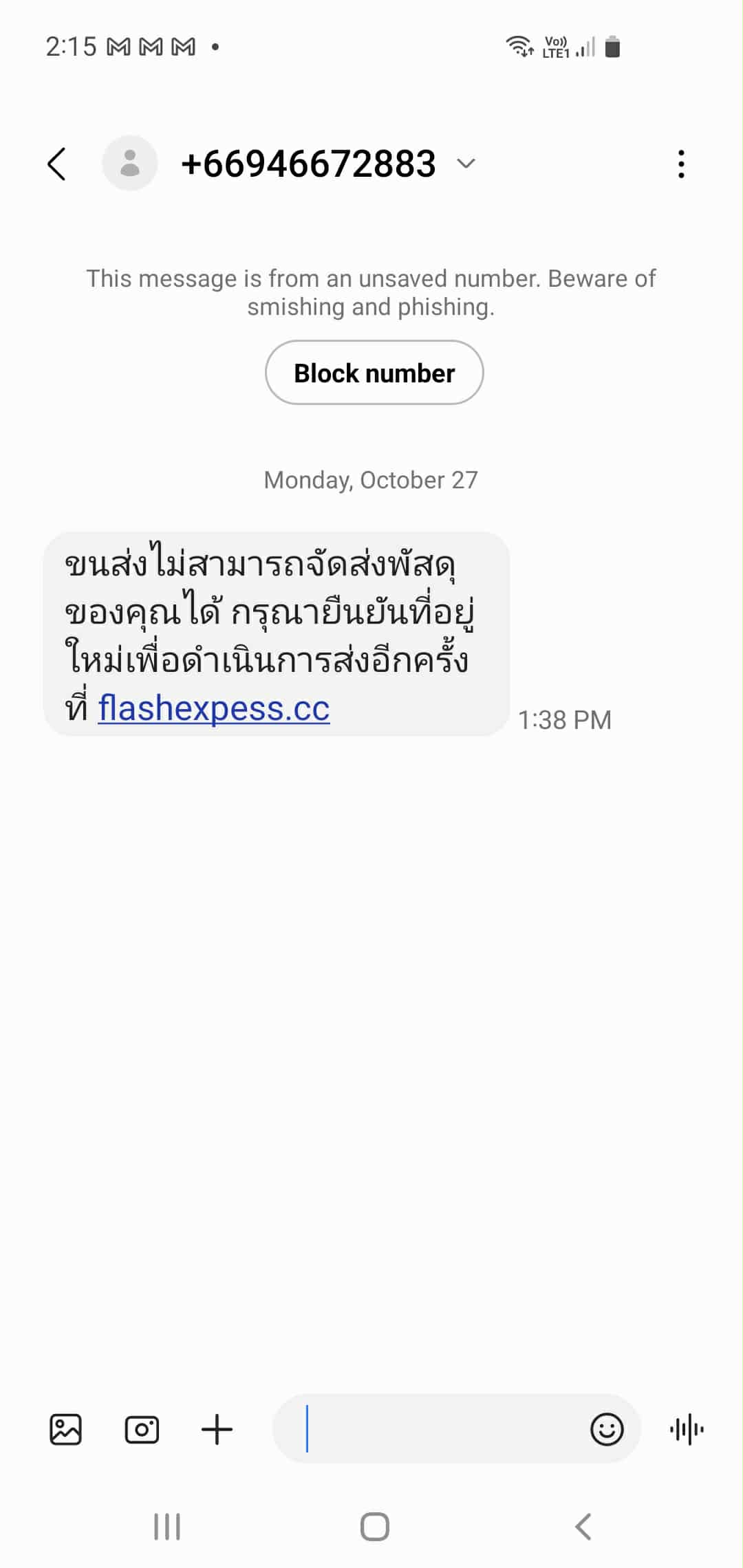The image size is (743, 1568).
Task: Go to the home screen
Action: 375,1527
